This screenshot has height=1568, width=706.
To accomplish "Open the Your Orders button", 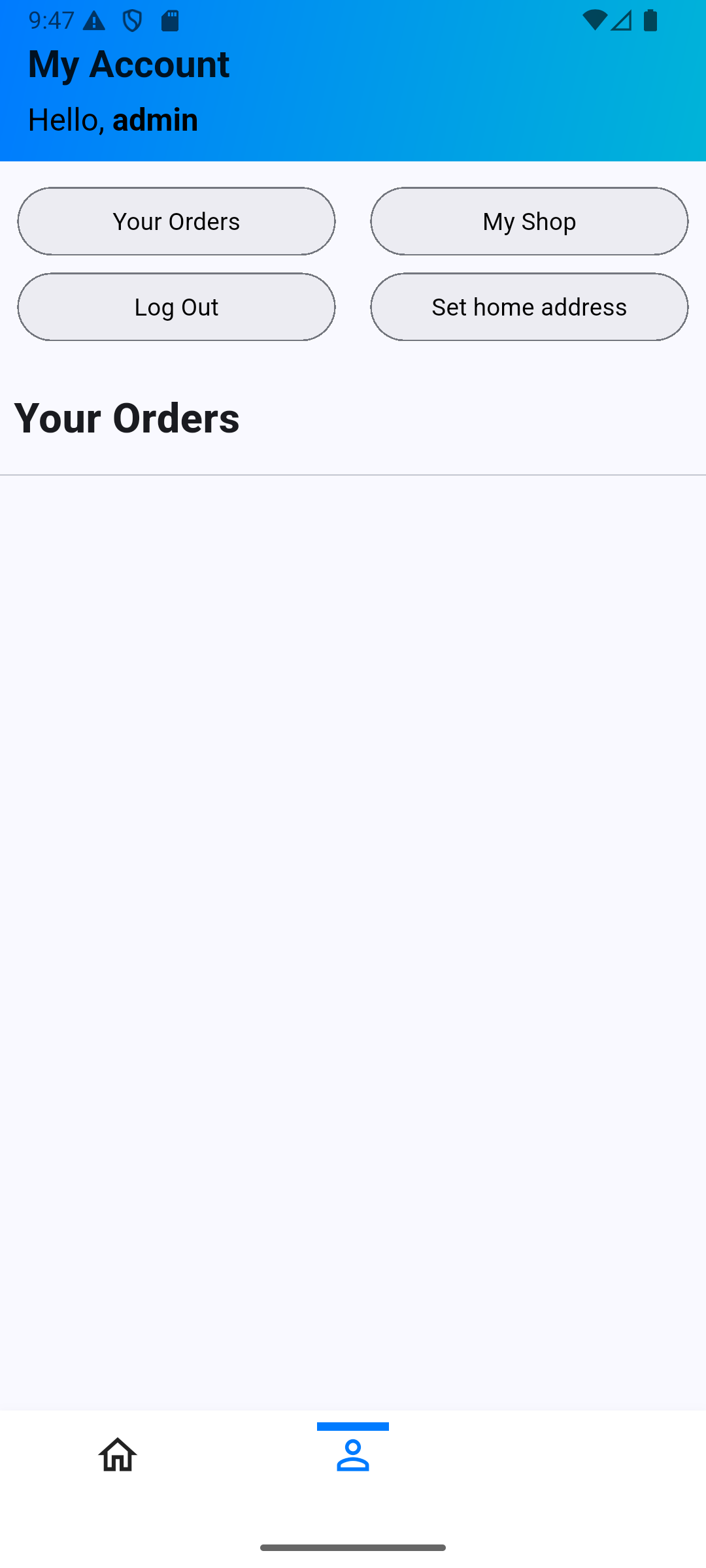I will pyautogui.click(x=176, y=221).
